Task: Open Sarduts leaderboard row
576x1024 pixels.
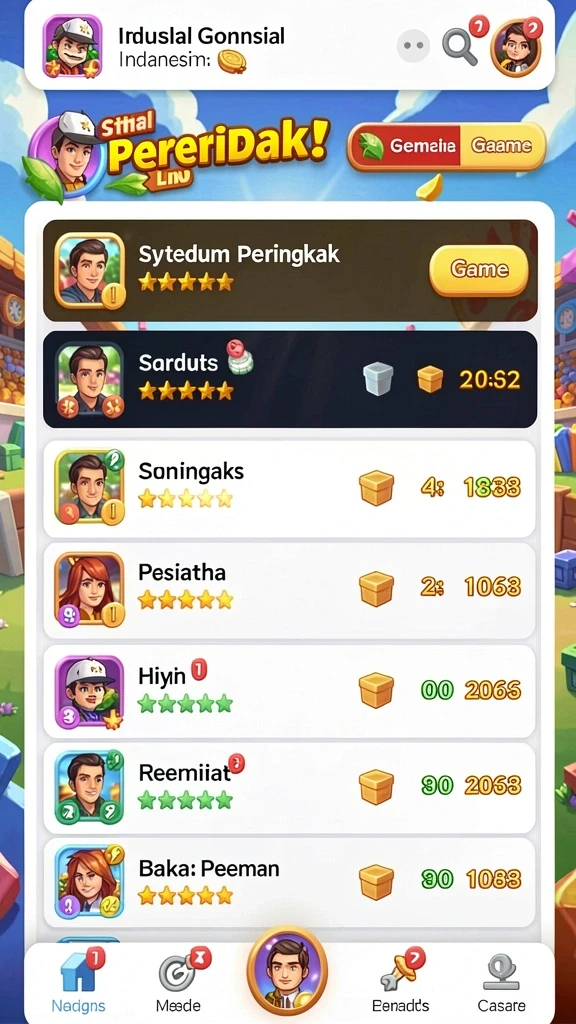Action: click(x=290, y=379)
